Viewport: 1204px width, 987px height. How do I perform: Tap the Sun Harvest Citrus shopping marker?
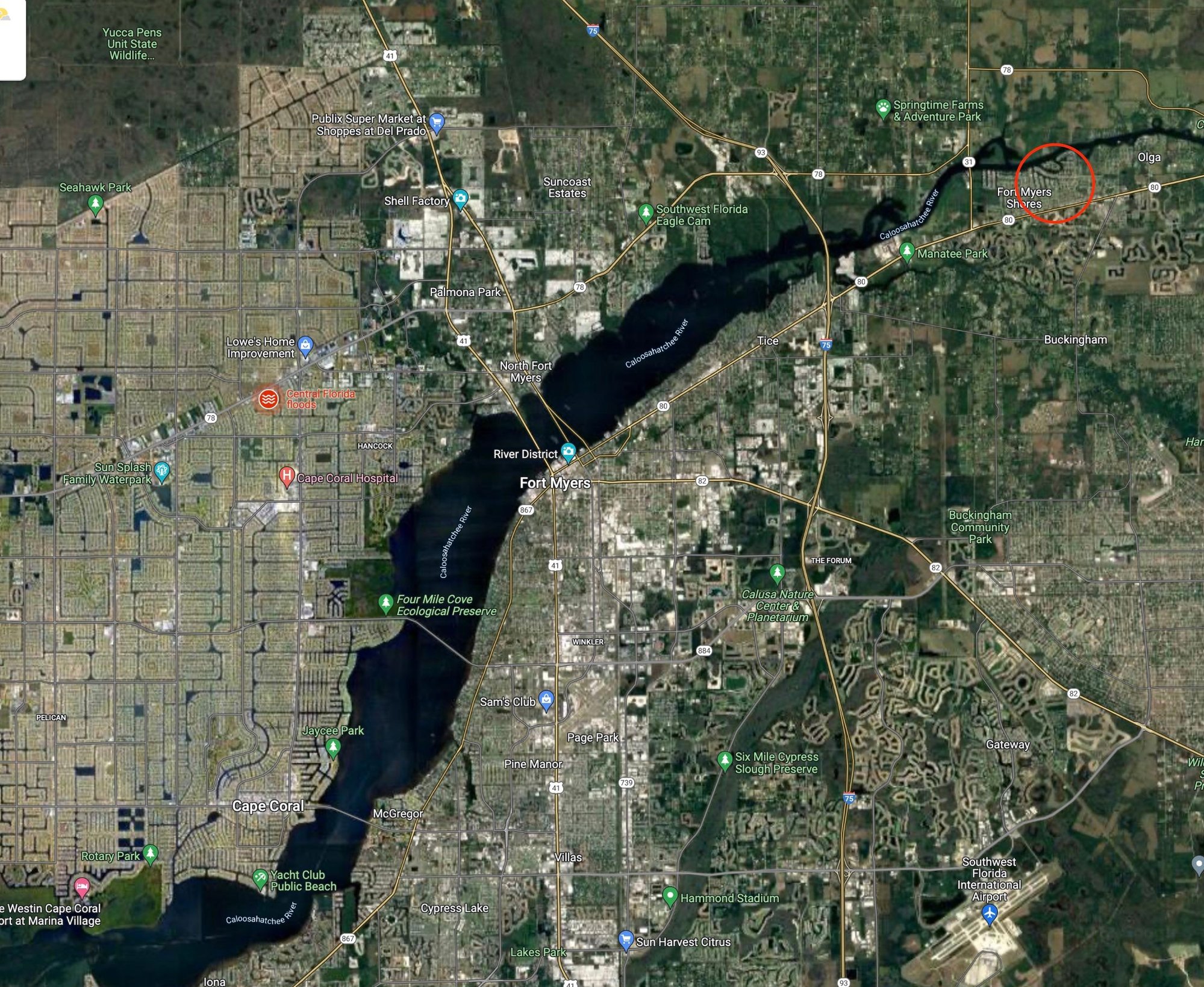(626, 939)
